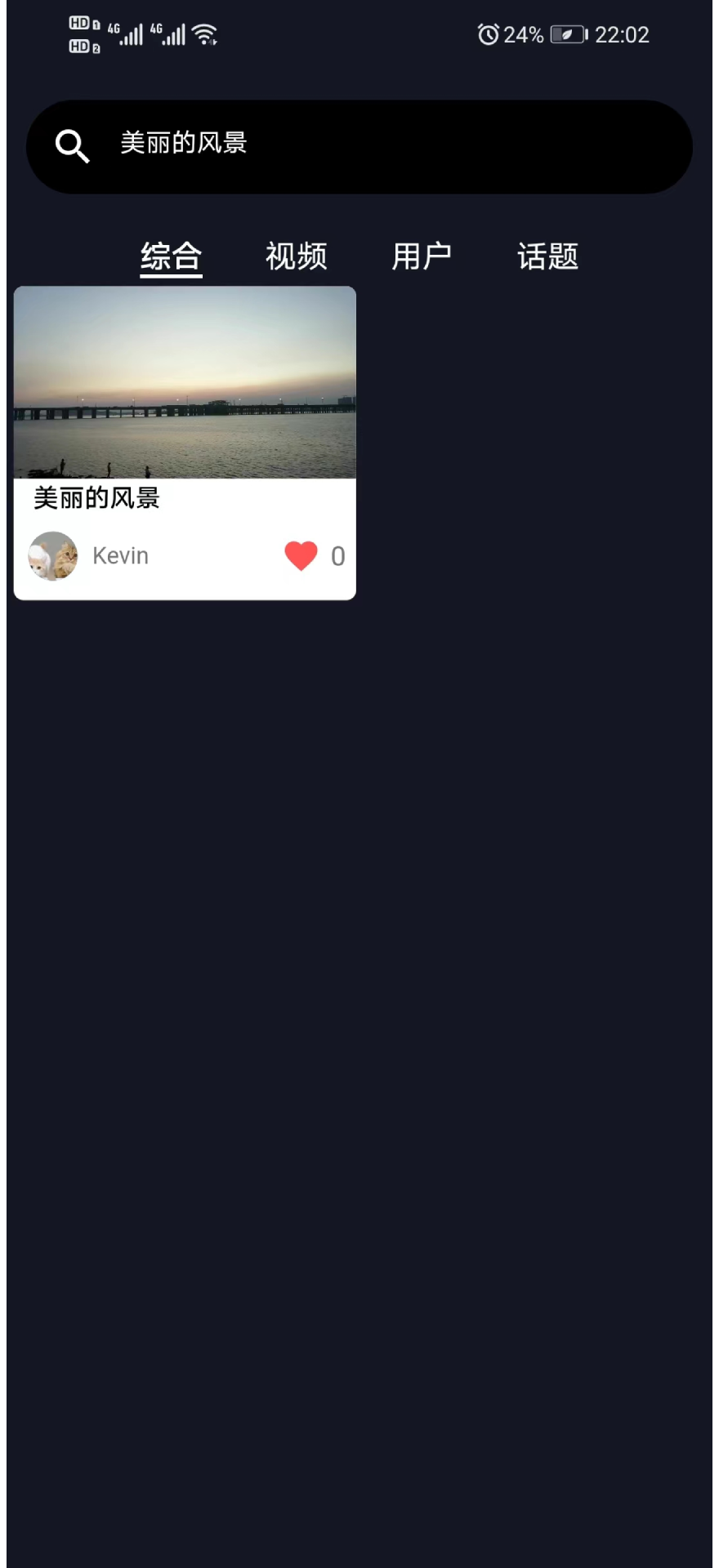Open the 用户 tab
The image size is (719, 1568).
[422, 256]
